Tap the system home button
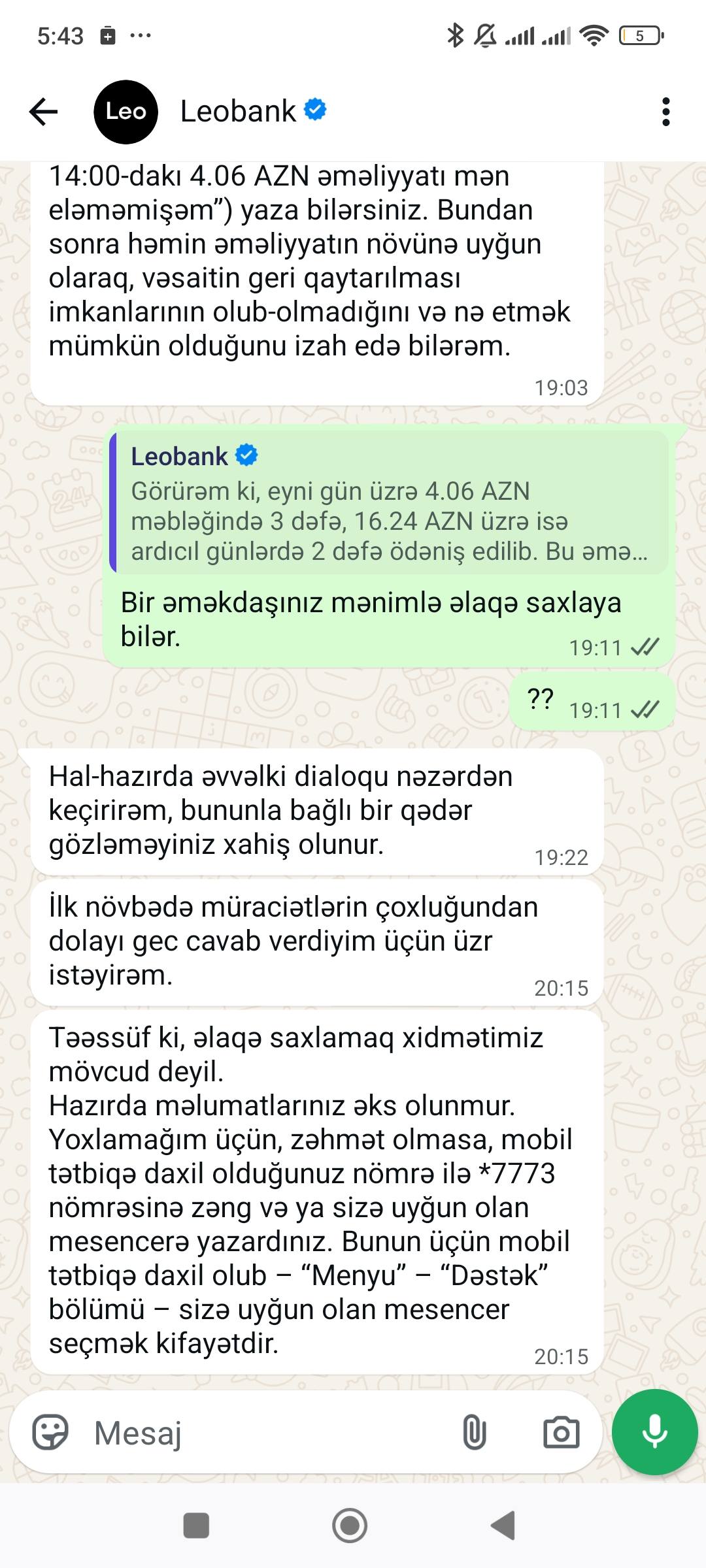 coord(350,1526)
